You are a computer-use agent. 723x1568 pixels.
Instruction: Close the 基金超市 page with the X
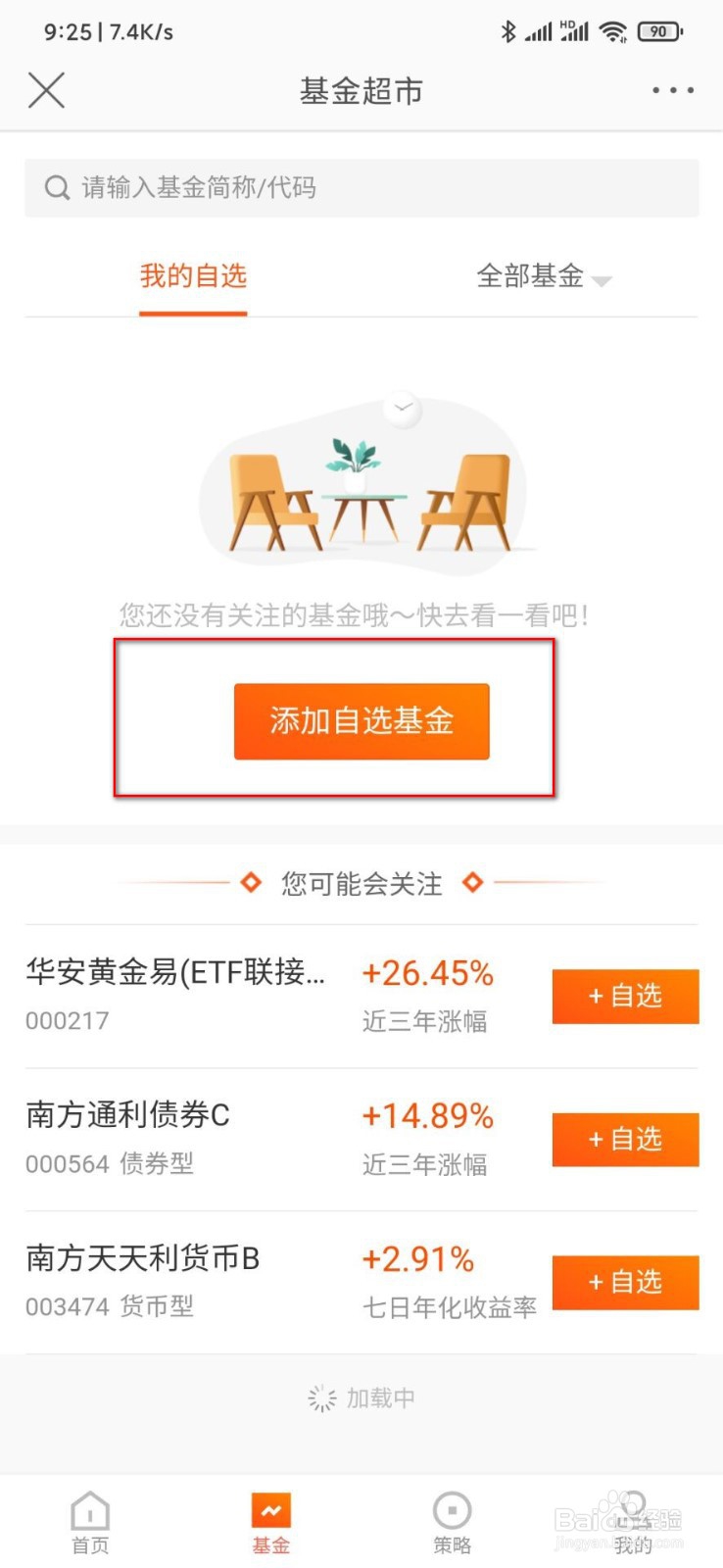pyautogui.click(x=46, y=90)
